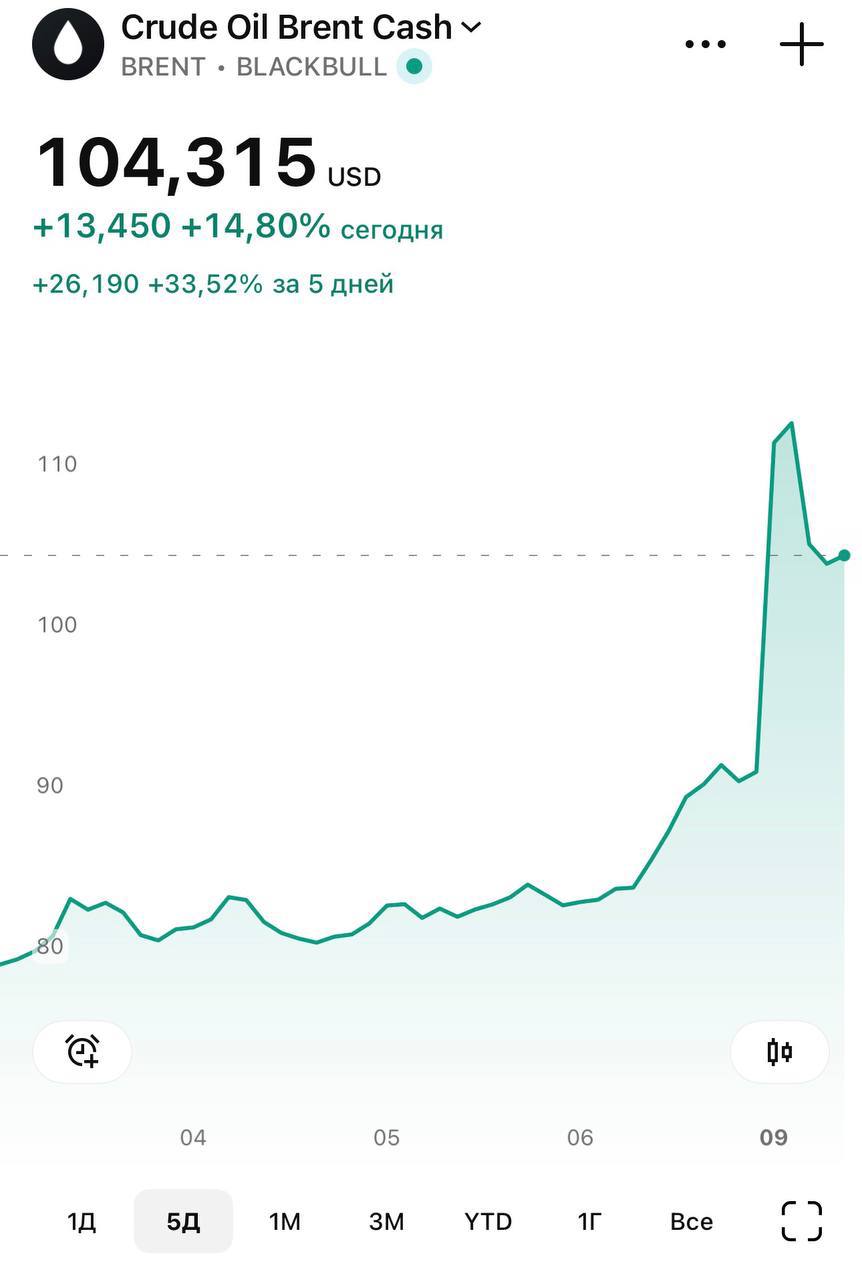This screenshot has width=862, height=1280.
Task: Select the 5Д time range
Action: pos(183,1221)
